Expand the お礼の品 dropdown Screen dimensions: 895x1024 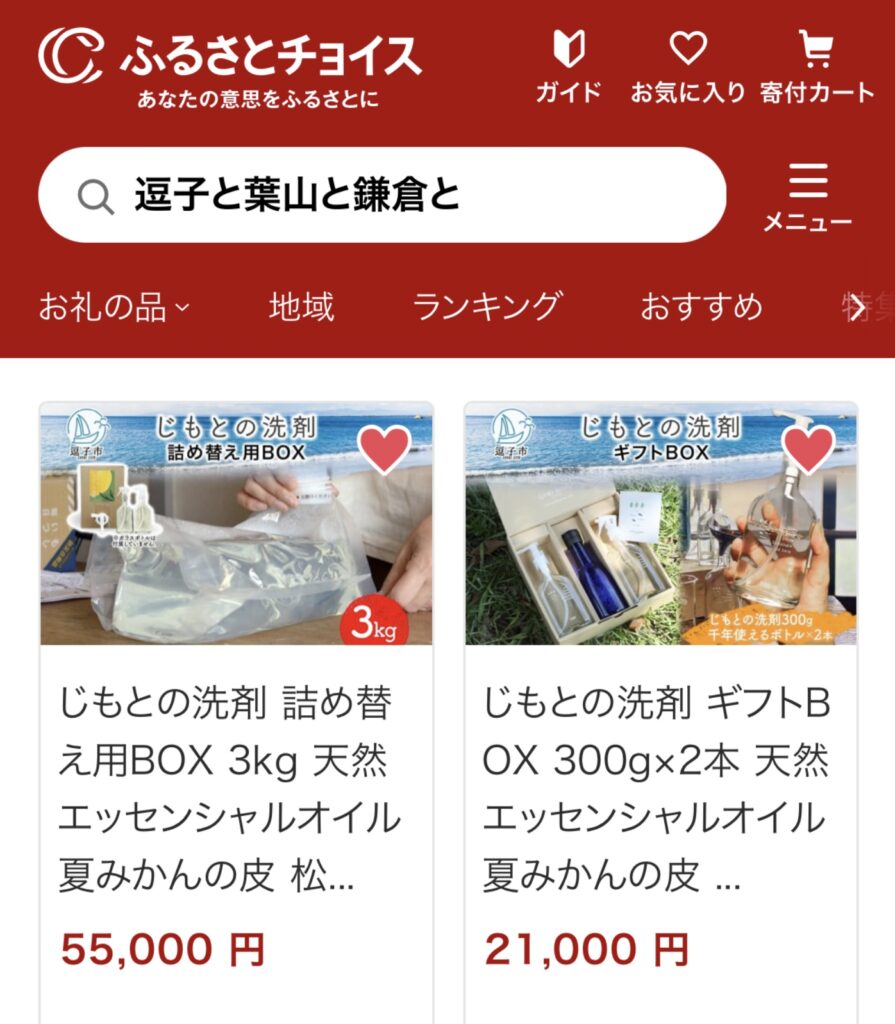click(x=113, y=307)
